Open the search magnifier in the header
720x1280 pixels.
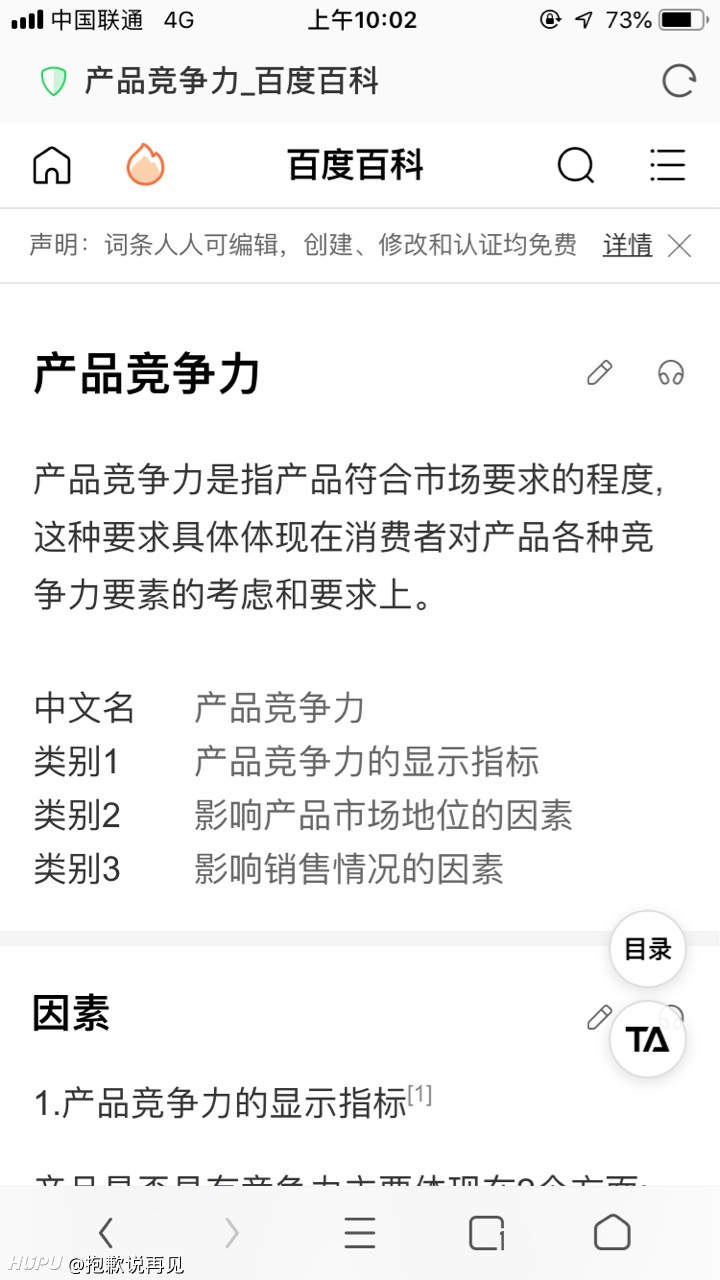[x=576, y=165]
